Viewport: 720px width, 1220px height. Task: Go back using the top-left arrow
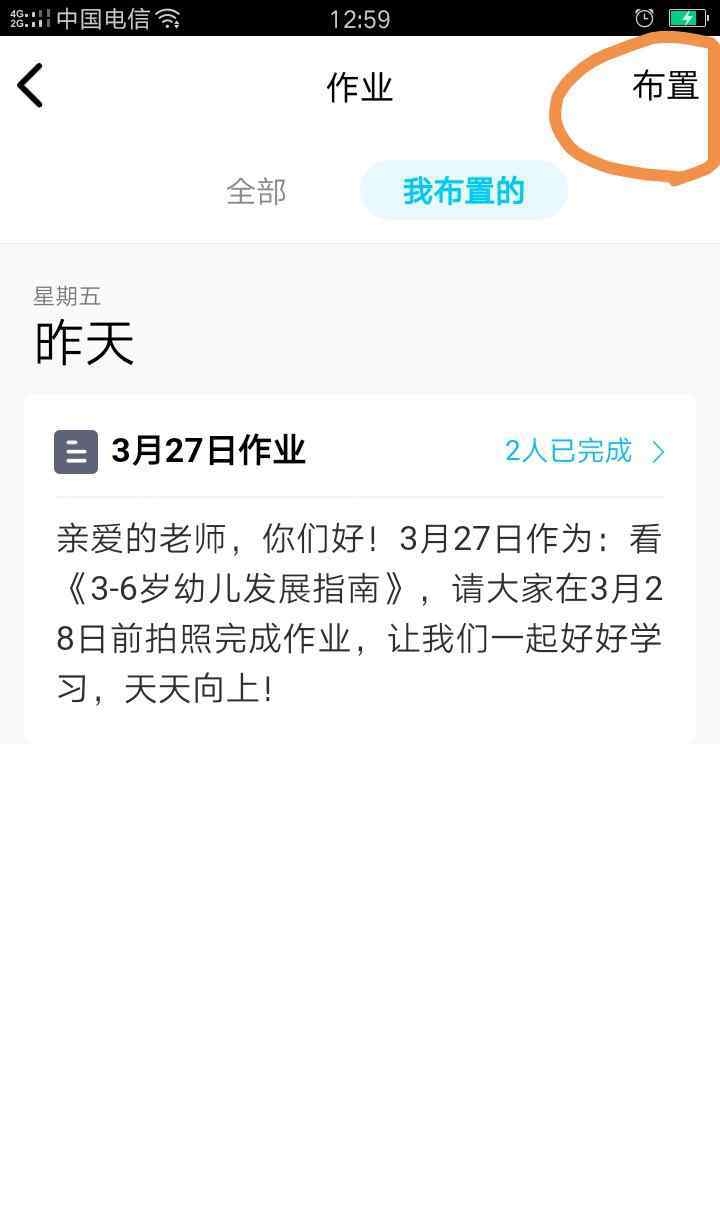30,85
